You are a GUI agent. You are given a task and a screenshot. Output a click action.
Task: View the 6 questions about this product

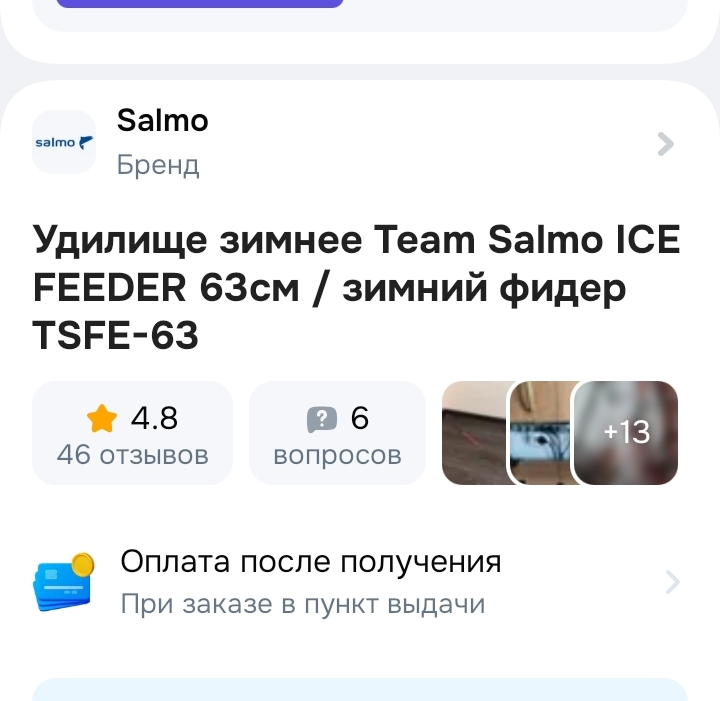pos(337,435)
